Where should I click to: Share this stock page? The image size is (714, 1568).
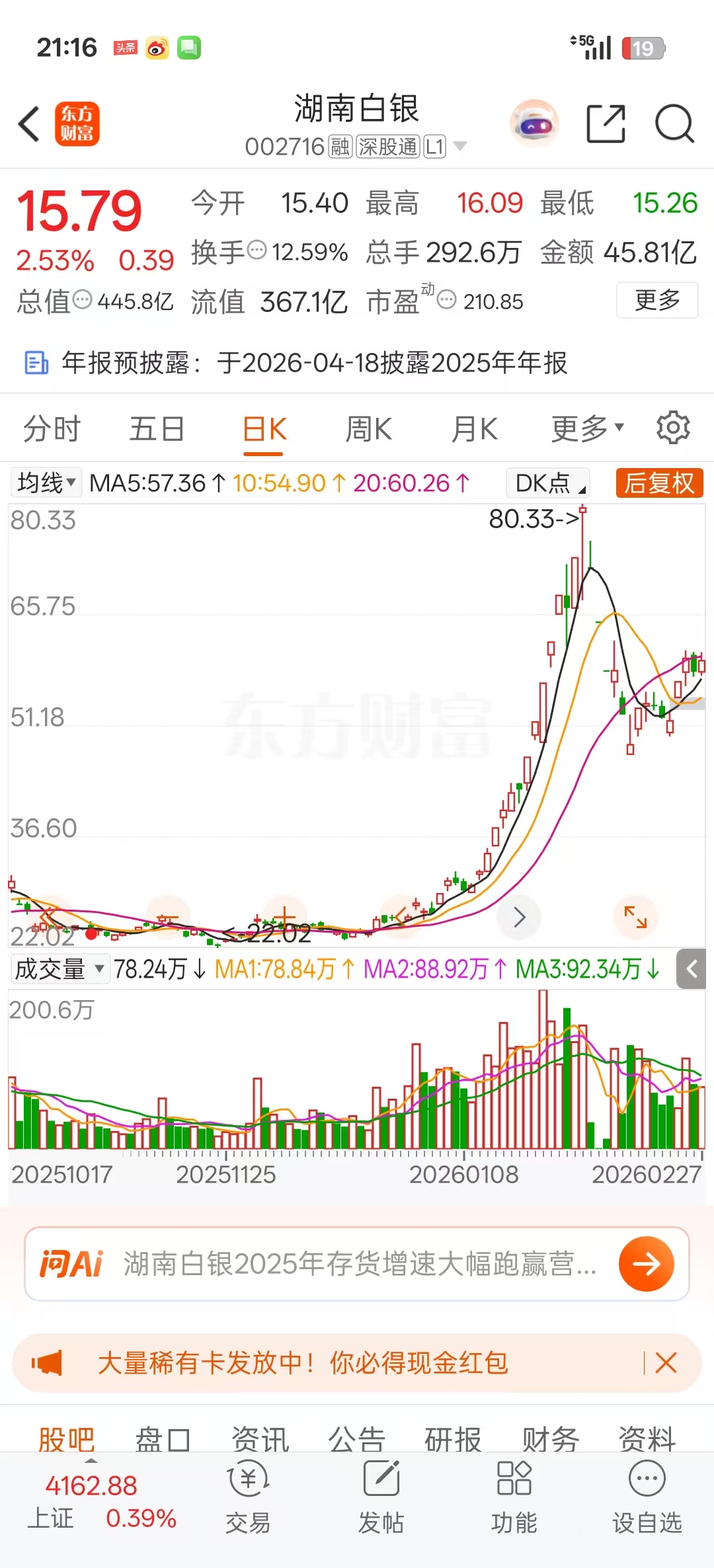(606, 124)
